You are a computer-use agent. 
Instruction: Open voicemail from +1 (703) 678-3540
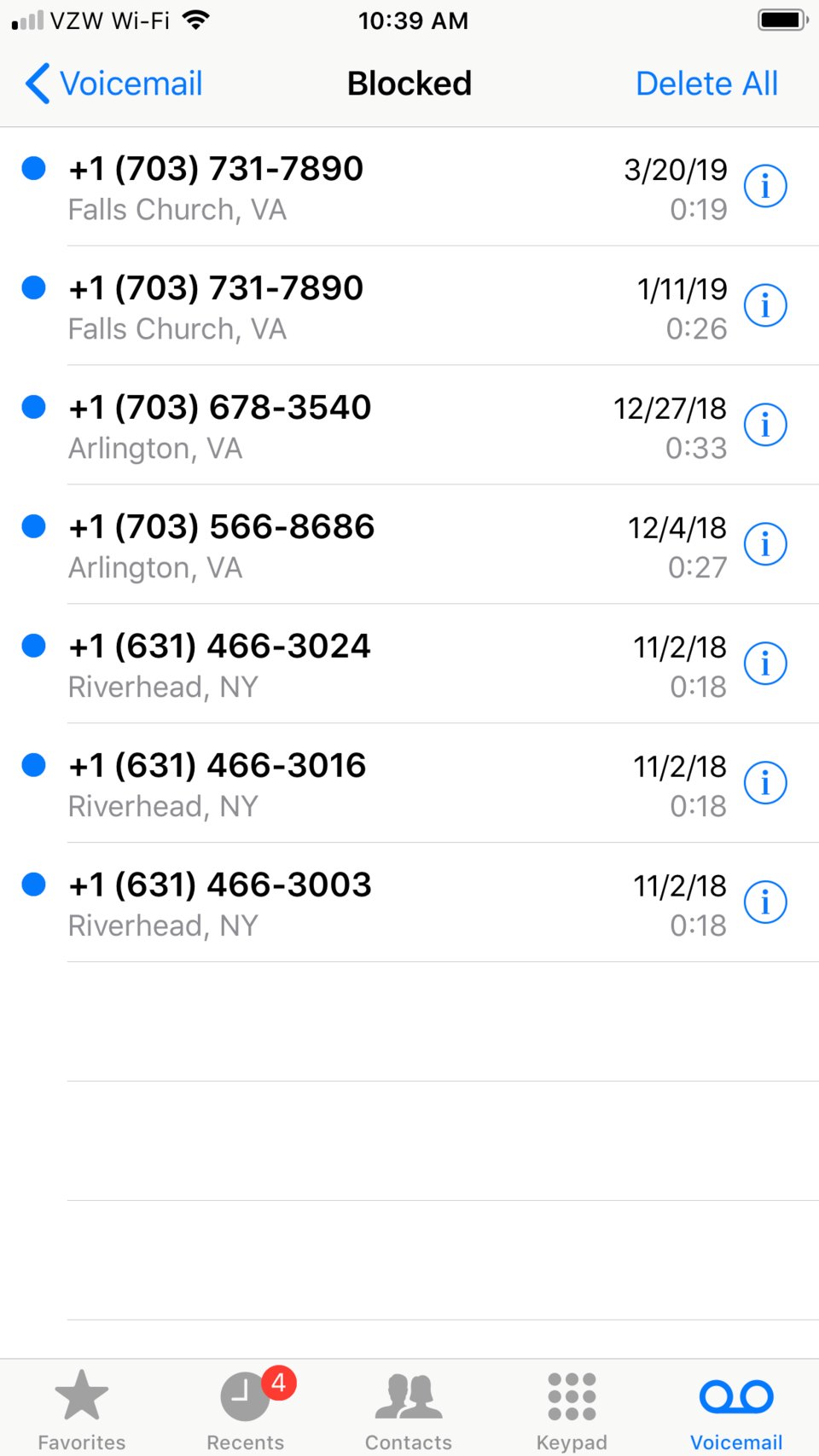tap(341, 426)
